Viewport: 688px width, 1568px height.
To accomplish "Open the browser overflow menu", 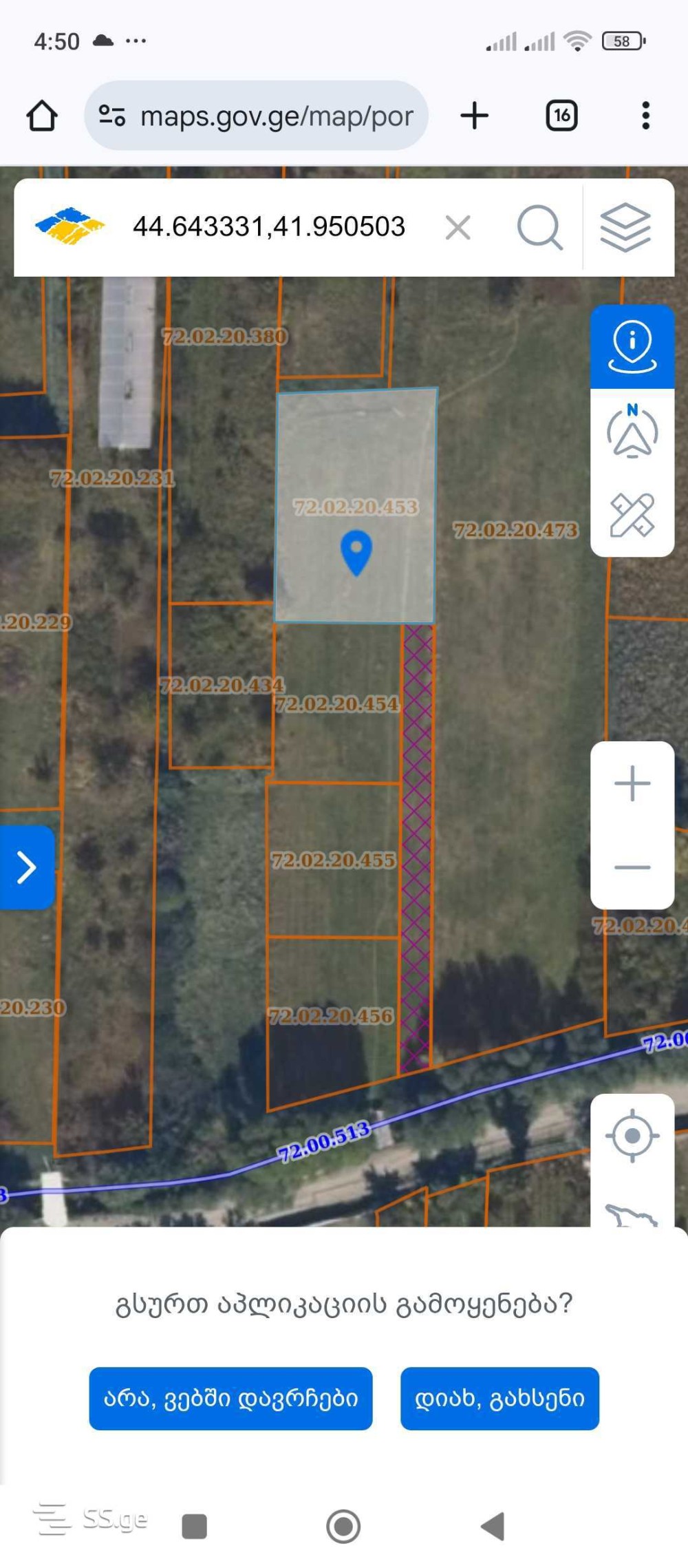I will tap(645, 116).
